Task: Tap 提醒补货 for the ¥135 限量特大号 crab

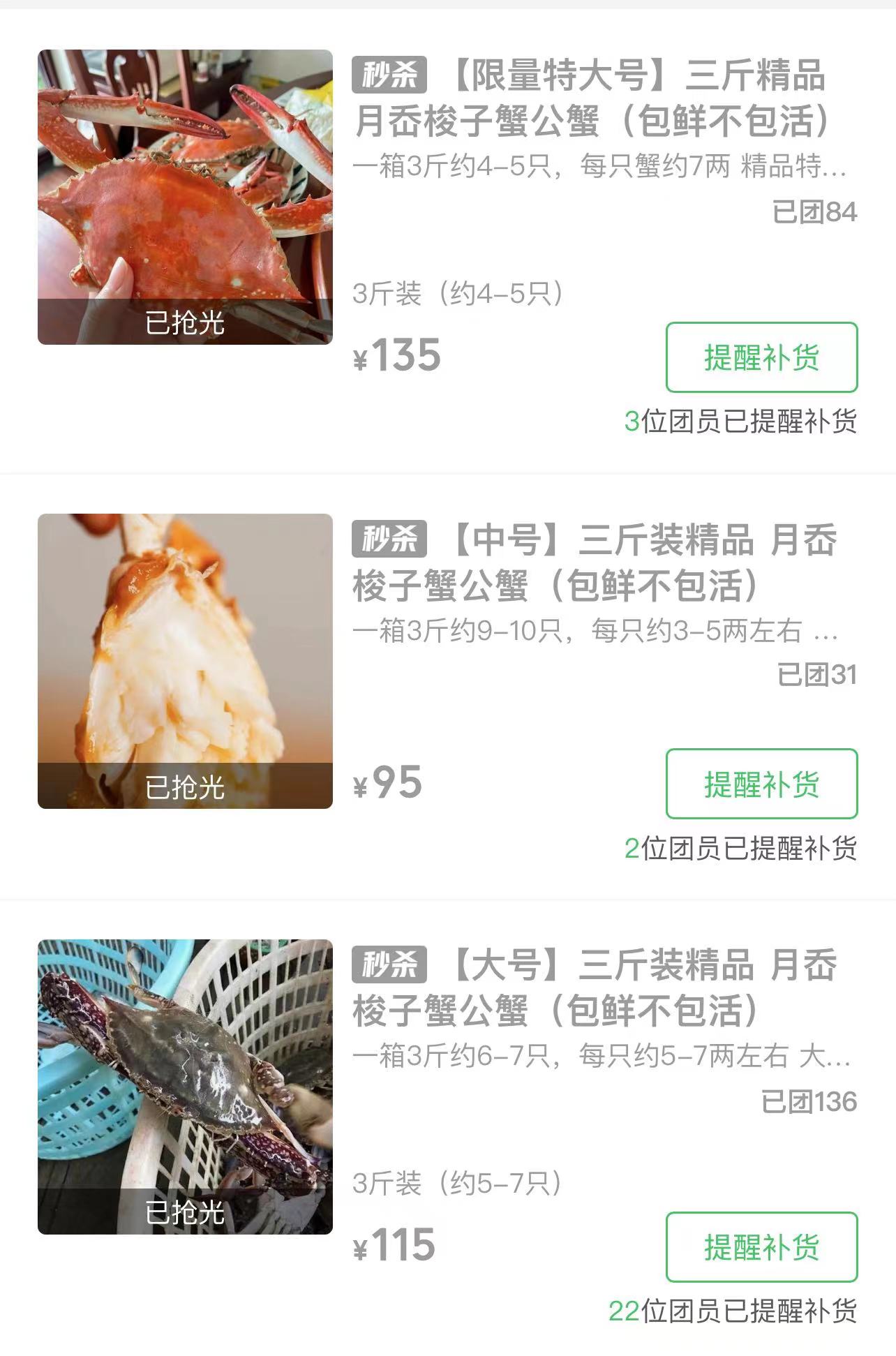Action: pos(761,357)
